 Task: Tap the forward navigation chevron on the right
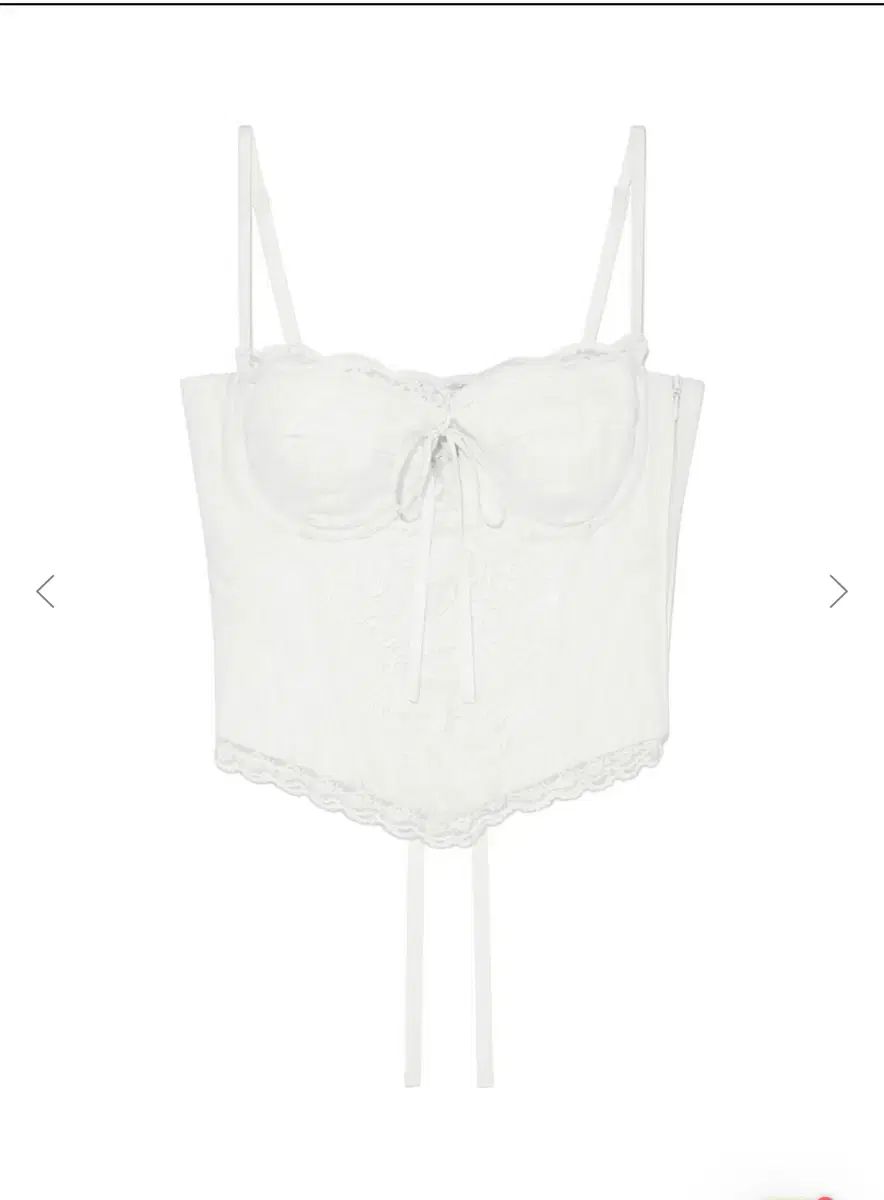(836, 590)
